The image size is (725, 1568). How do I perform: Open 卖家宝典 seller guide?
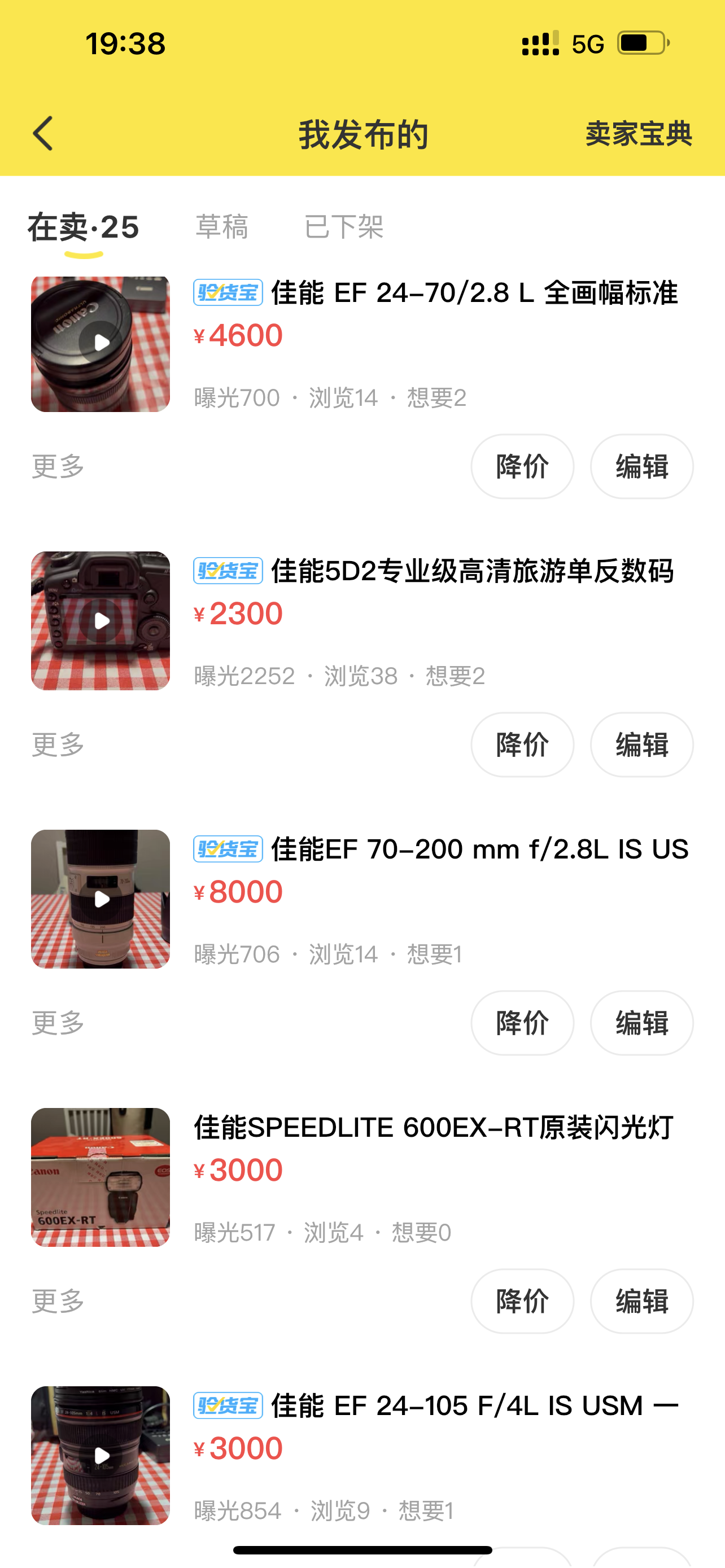638,134
